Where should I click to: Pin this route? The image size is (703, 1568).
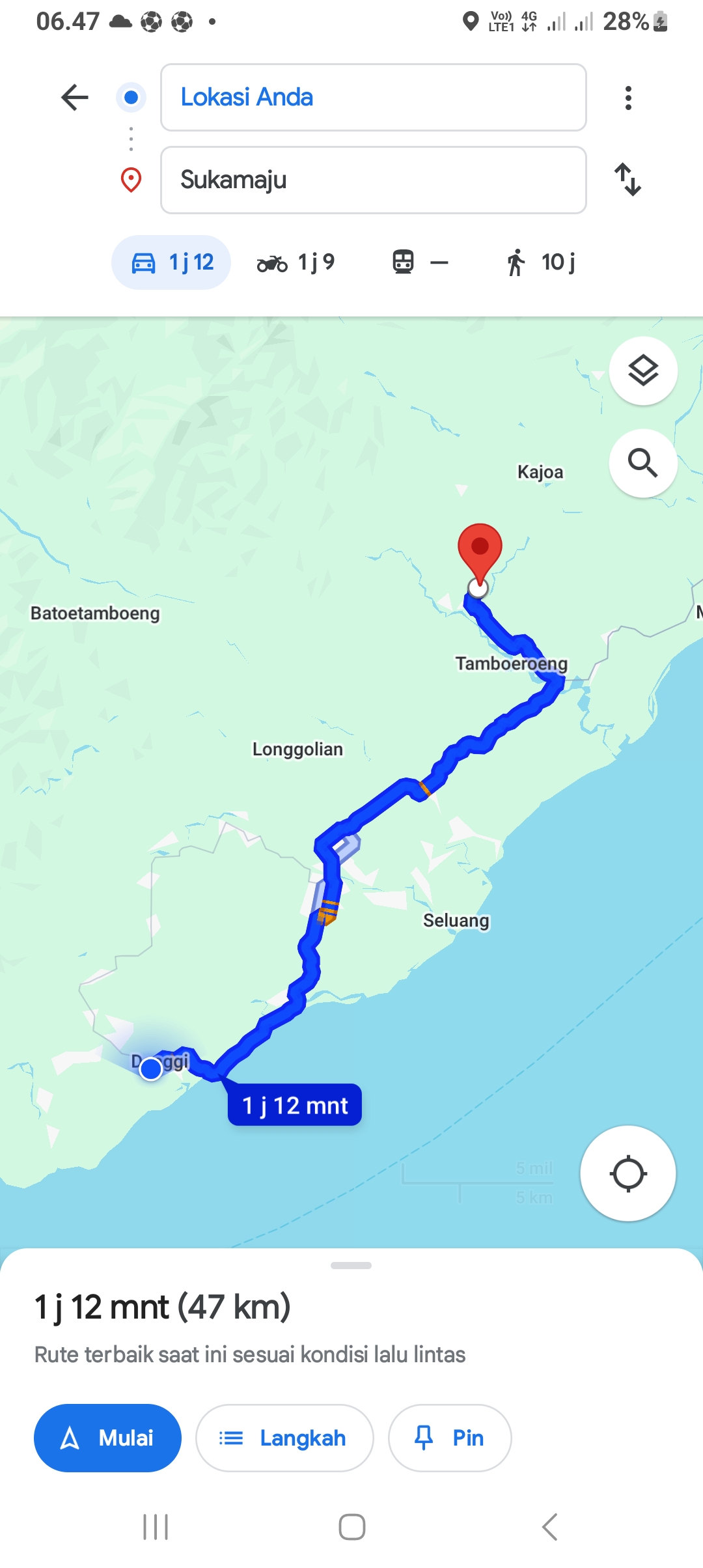tap(450, 1438)
